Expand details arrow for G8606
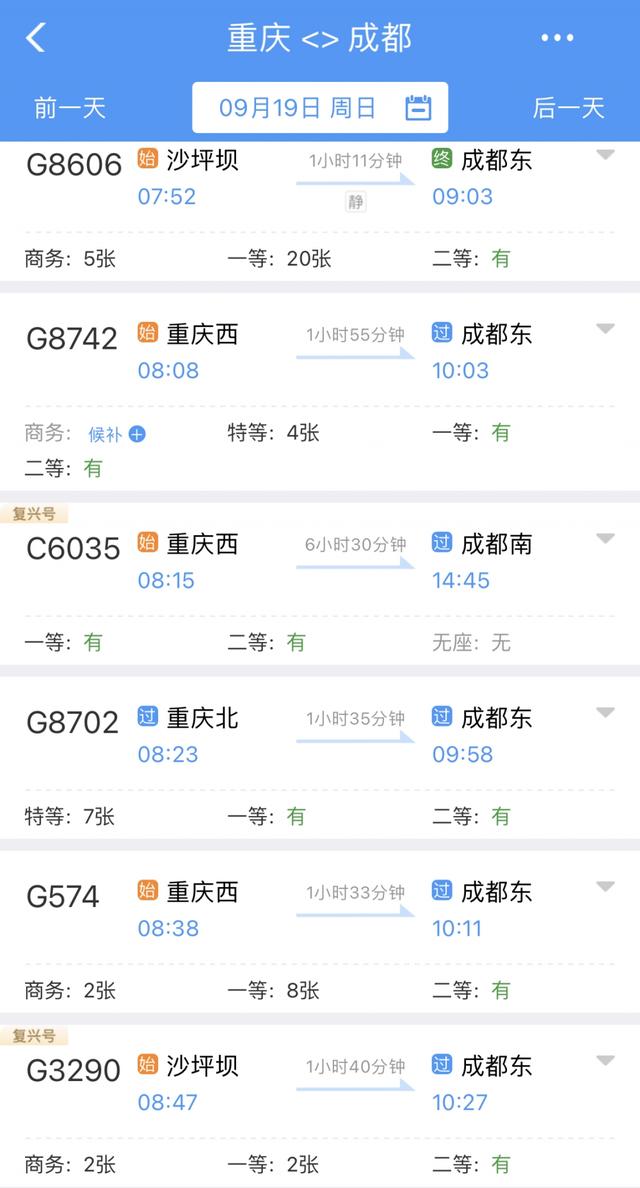 [604, 155]
